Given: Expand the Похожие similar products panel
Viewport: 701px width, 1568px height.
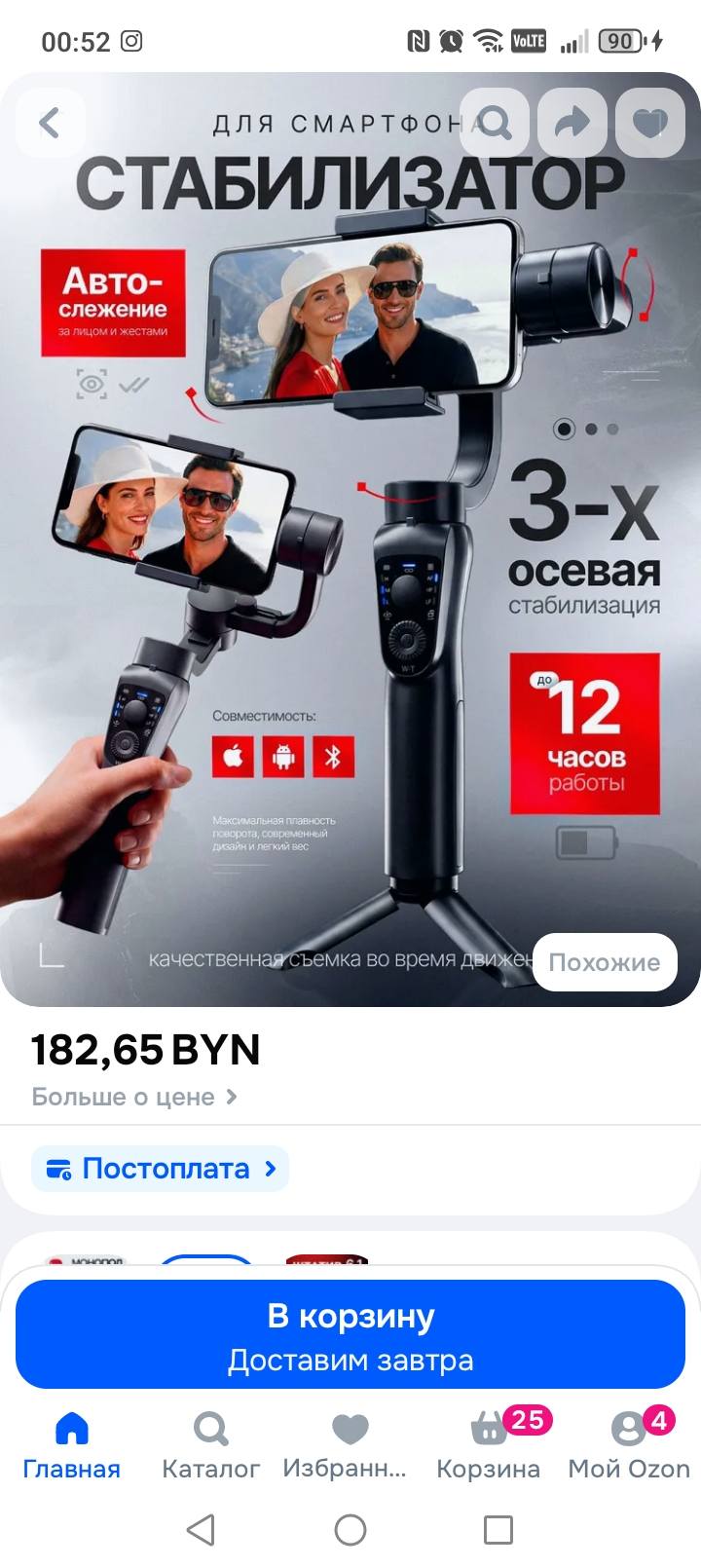Looking at the screenshot, I should 605,962.
